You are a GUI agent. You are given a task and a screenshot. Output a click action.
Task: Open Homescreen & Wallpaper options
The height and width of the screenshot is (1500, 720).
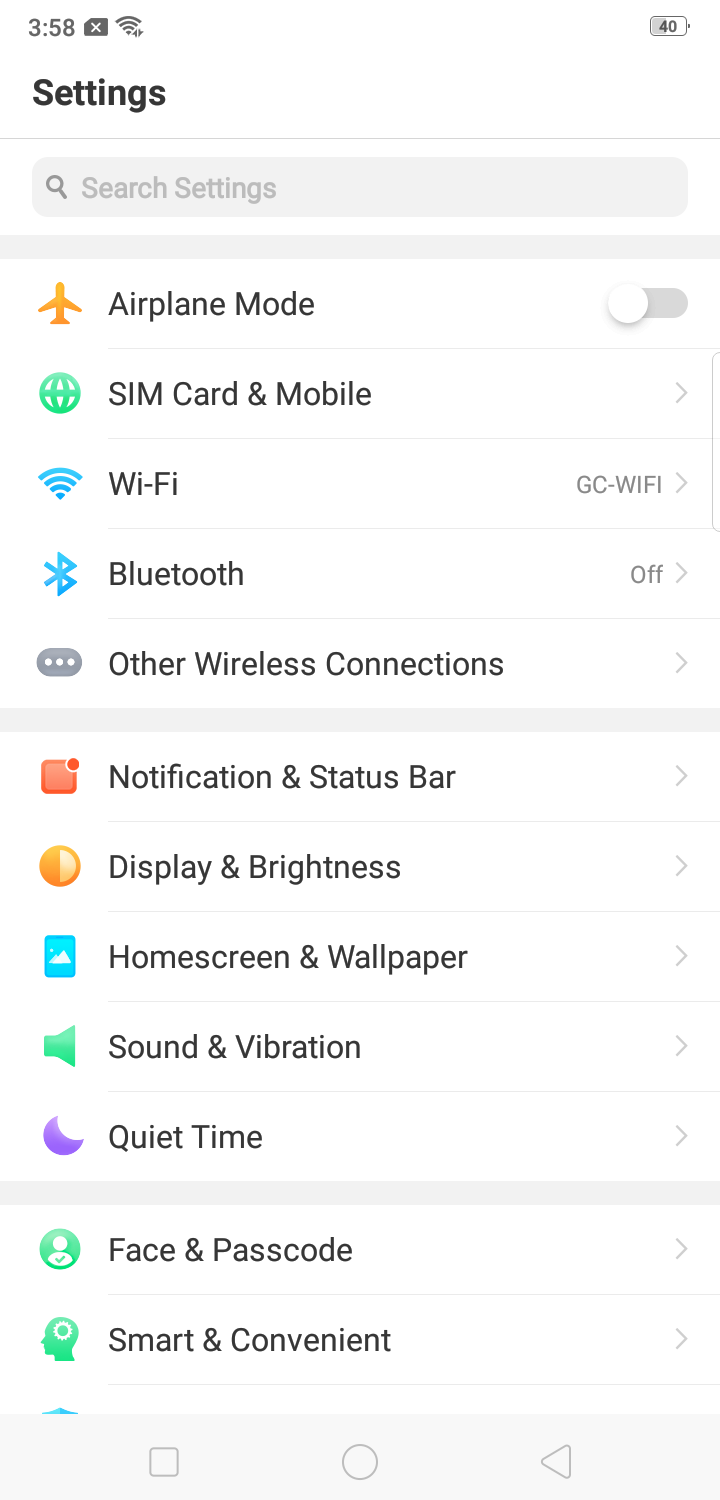coord(360,957)
